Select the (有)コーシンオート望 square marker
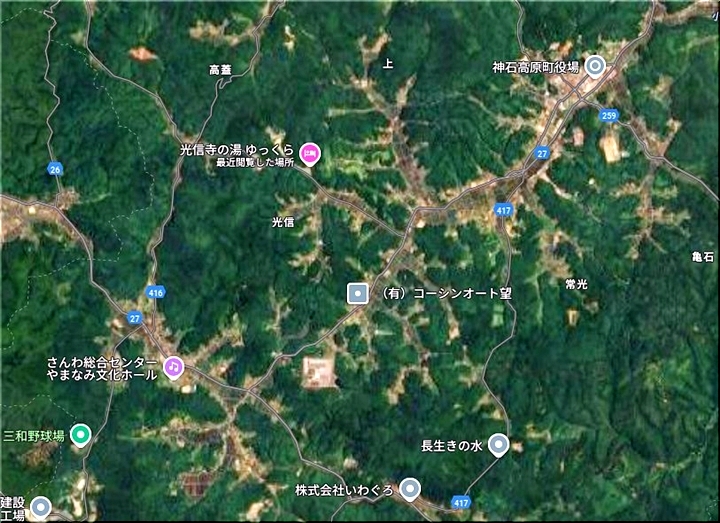 click(357, 293)
